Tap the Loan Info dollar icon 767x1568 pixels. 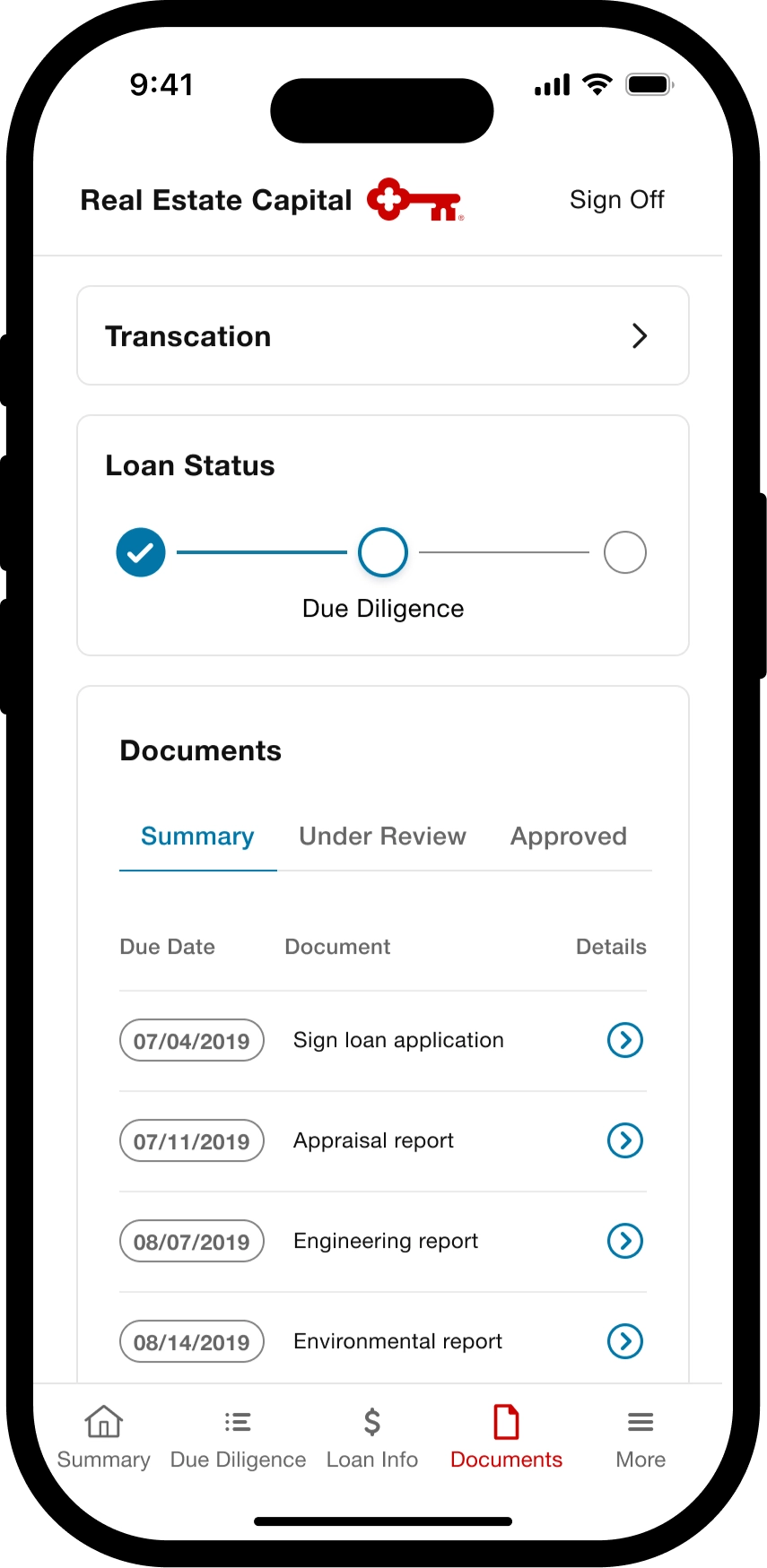pos(371,1434)
